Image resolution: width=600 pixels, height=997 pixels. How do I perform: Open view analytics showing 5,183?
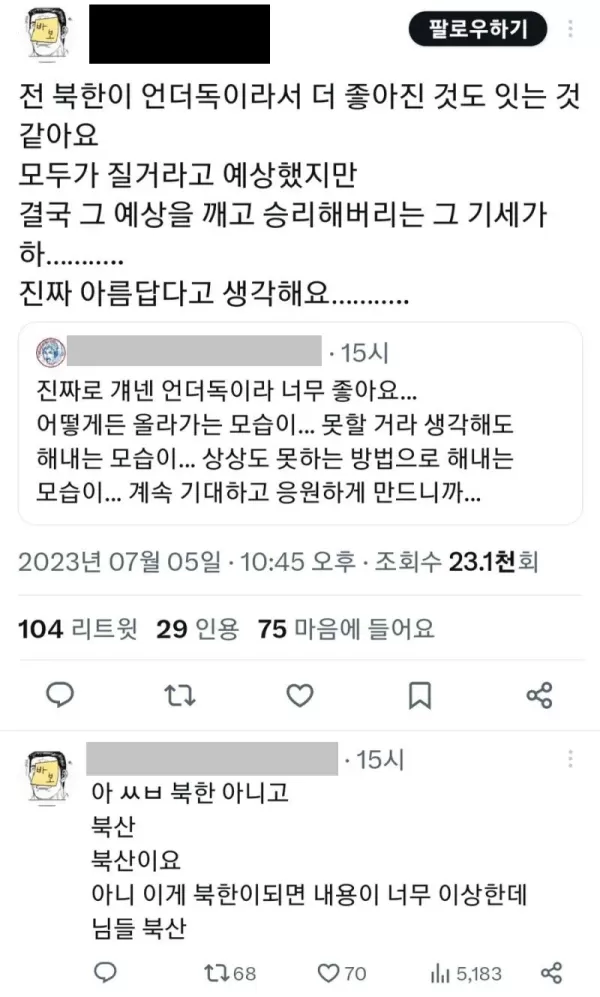[465, 972]
